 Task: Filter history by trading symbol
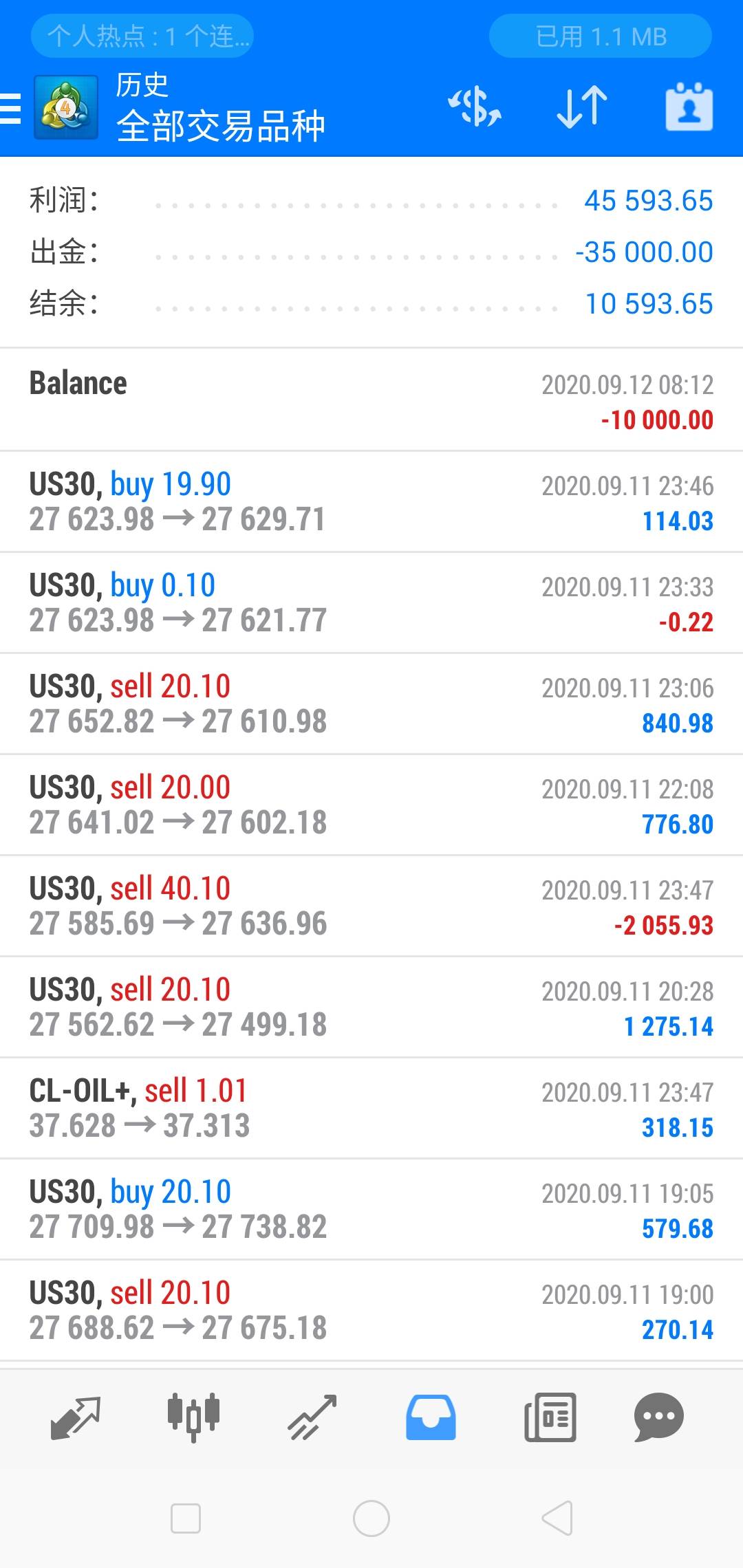click(x=475, y=107)
